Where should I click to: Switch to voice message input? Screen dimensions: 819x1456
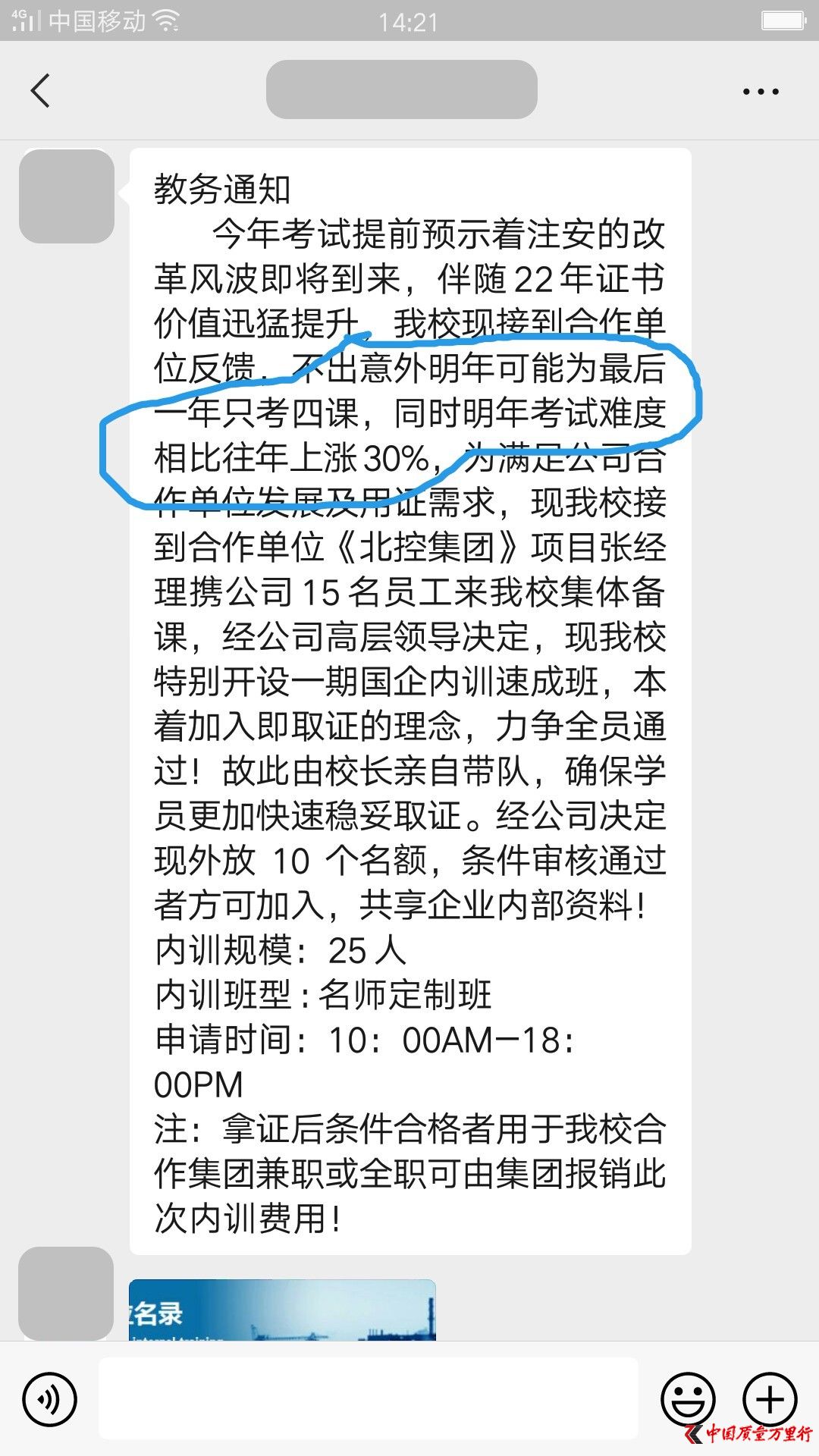click(x=49, y=1399)
